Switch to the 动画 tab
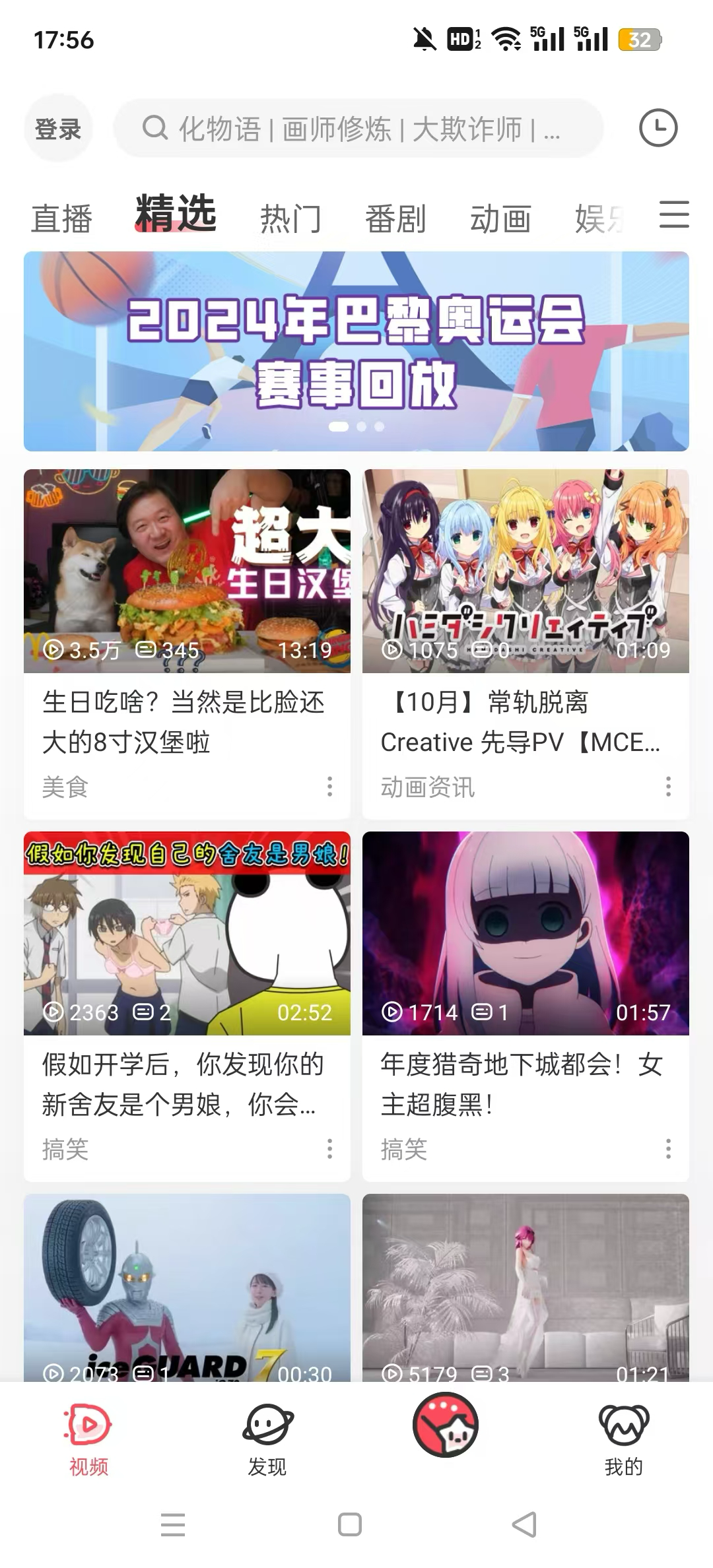 [500, 218]
